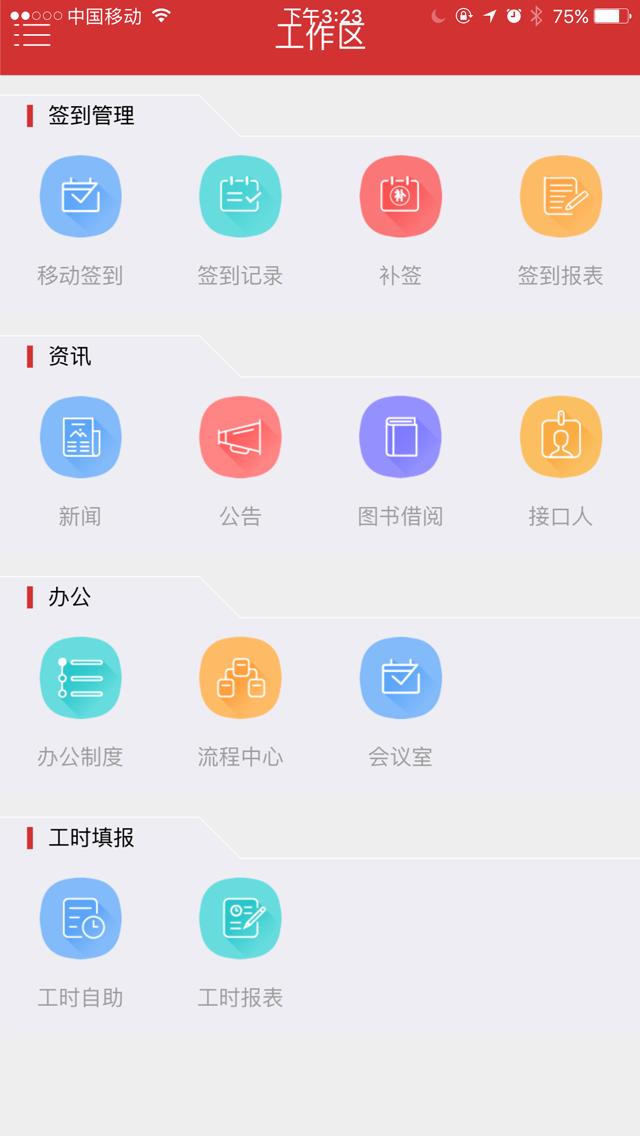Open the 接口人 contact person page
This screenshot has height=1136, width=640.
coord(560,438)
